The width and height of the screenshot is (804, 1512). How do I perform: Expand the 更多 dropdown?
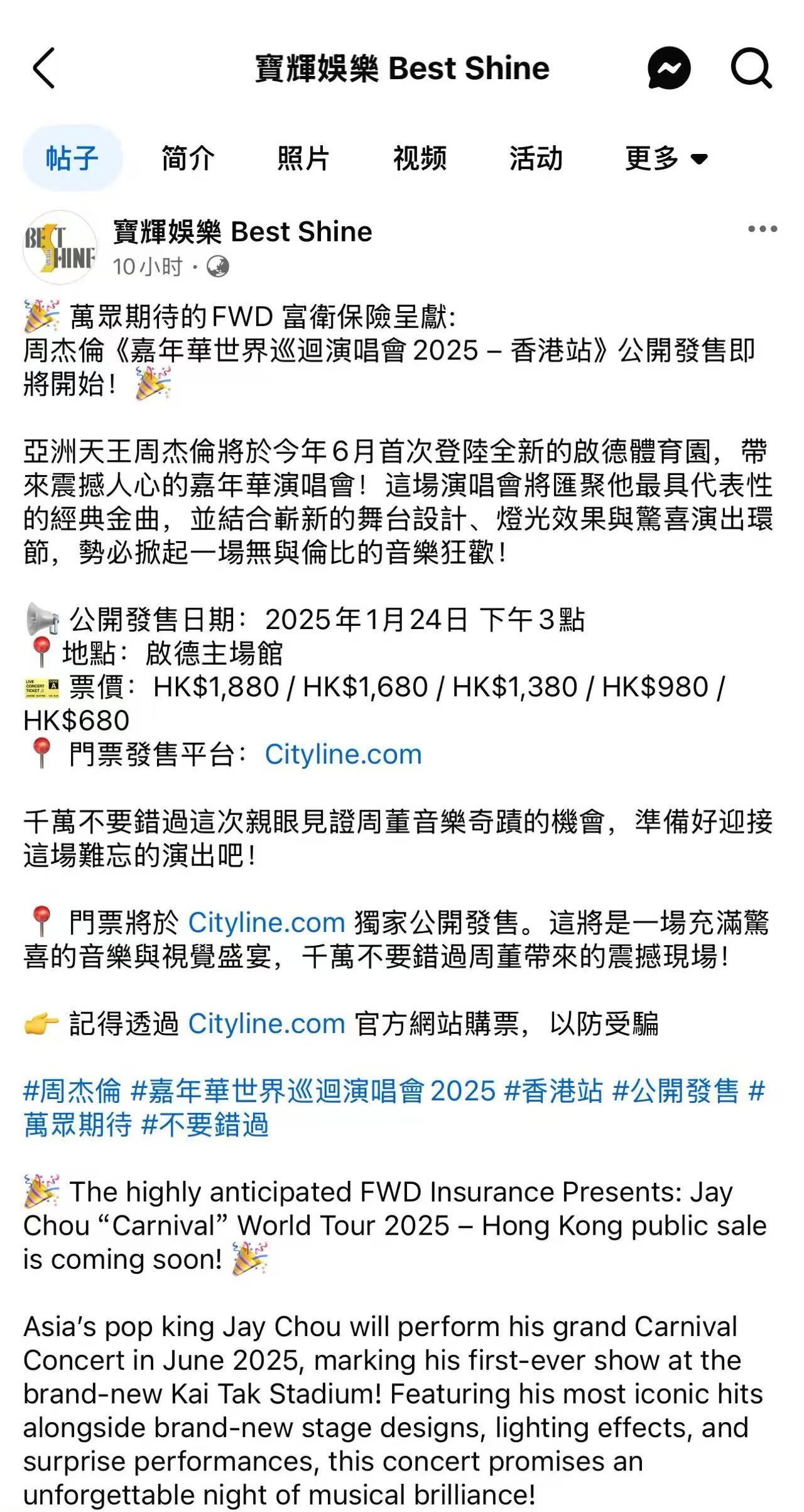[666, 158]
